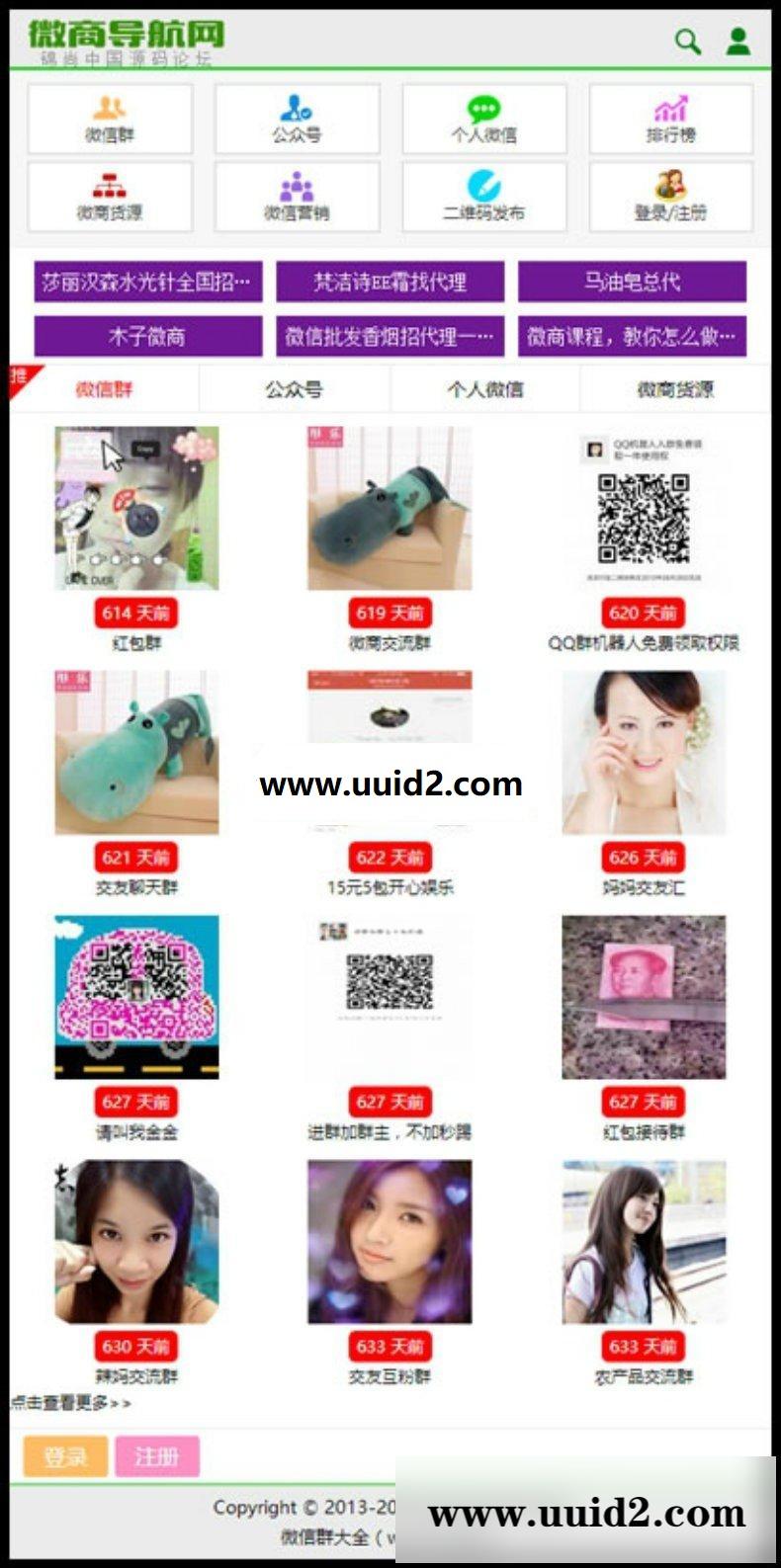Open the 微信群 category tile
The height and width of the screenshot is (1568, 781).
(x=110, y=120)
